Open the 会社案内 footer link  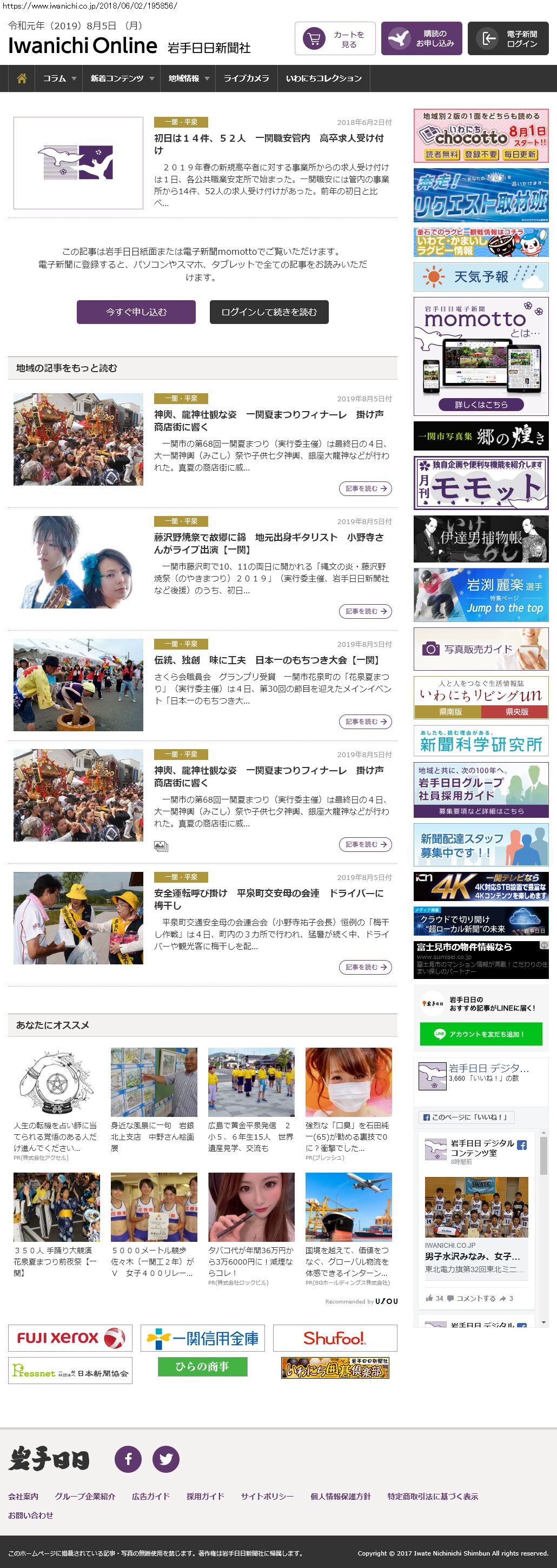pos(23,1496)
